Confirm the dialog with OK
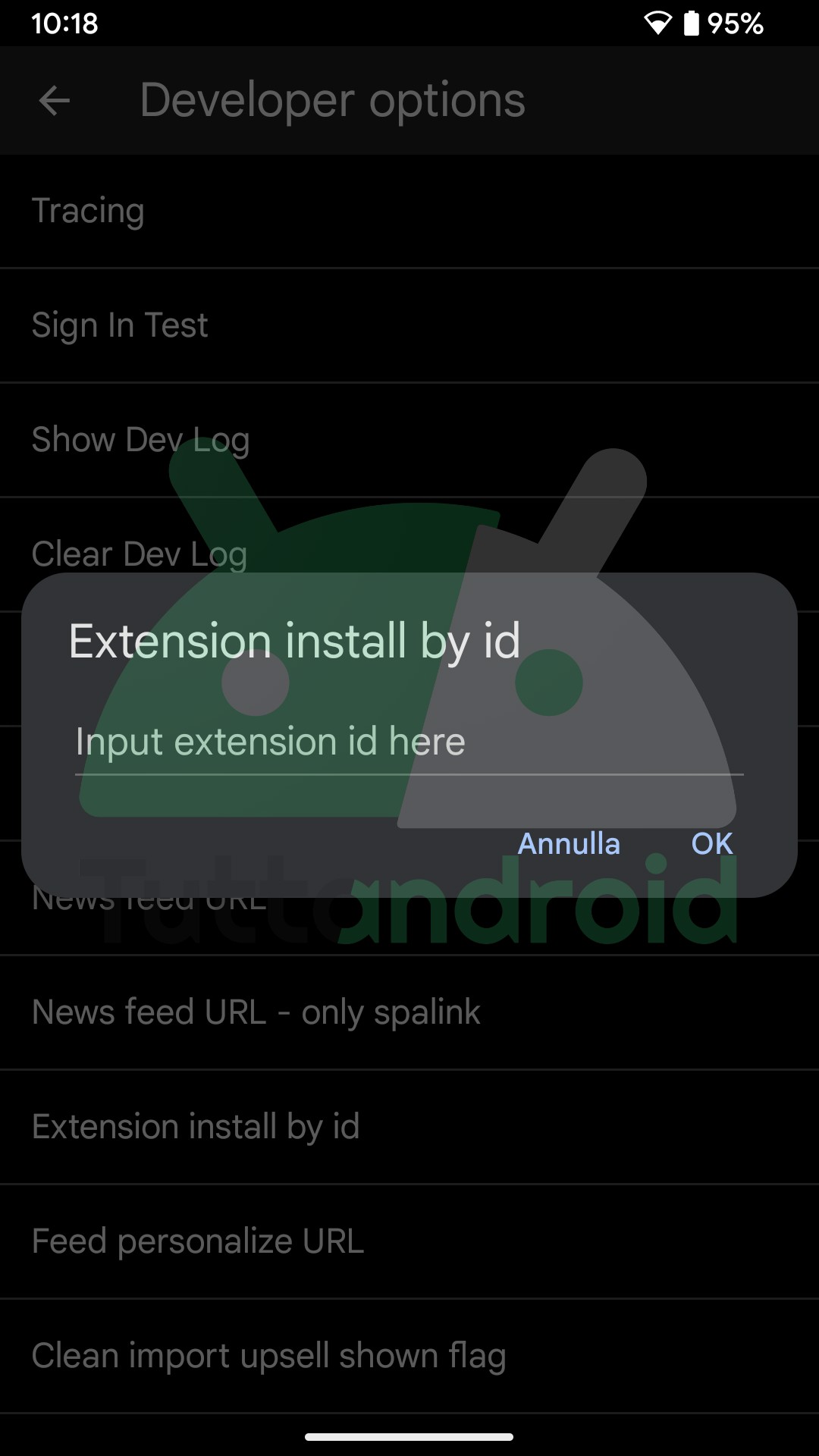Screen dimensions: 819x1456 click(711, 843)
